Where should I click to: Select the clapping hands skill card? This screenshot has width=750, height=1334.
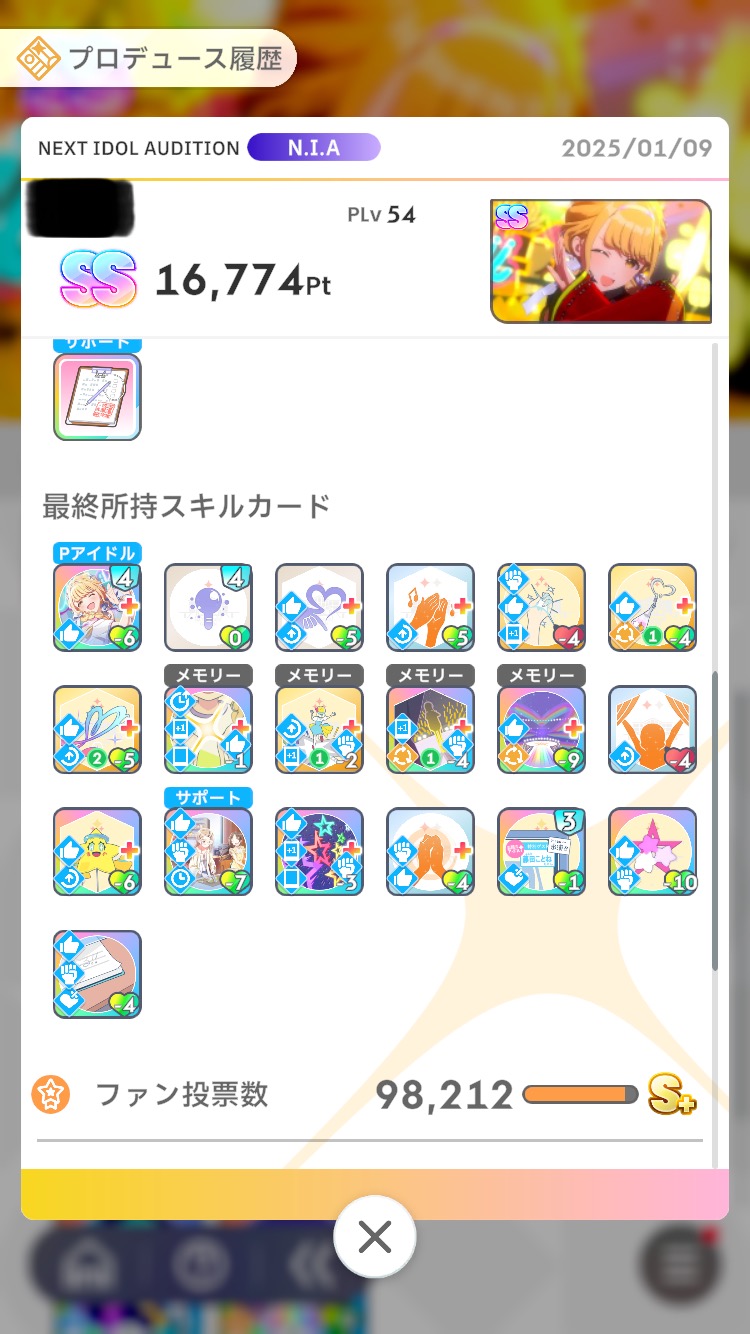(430, 608)
